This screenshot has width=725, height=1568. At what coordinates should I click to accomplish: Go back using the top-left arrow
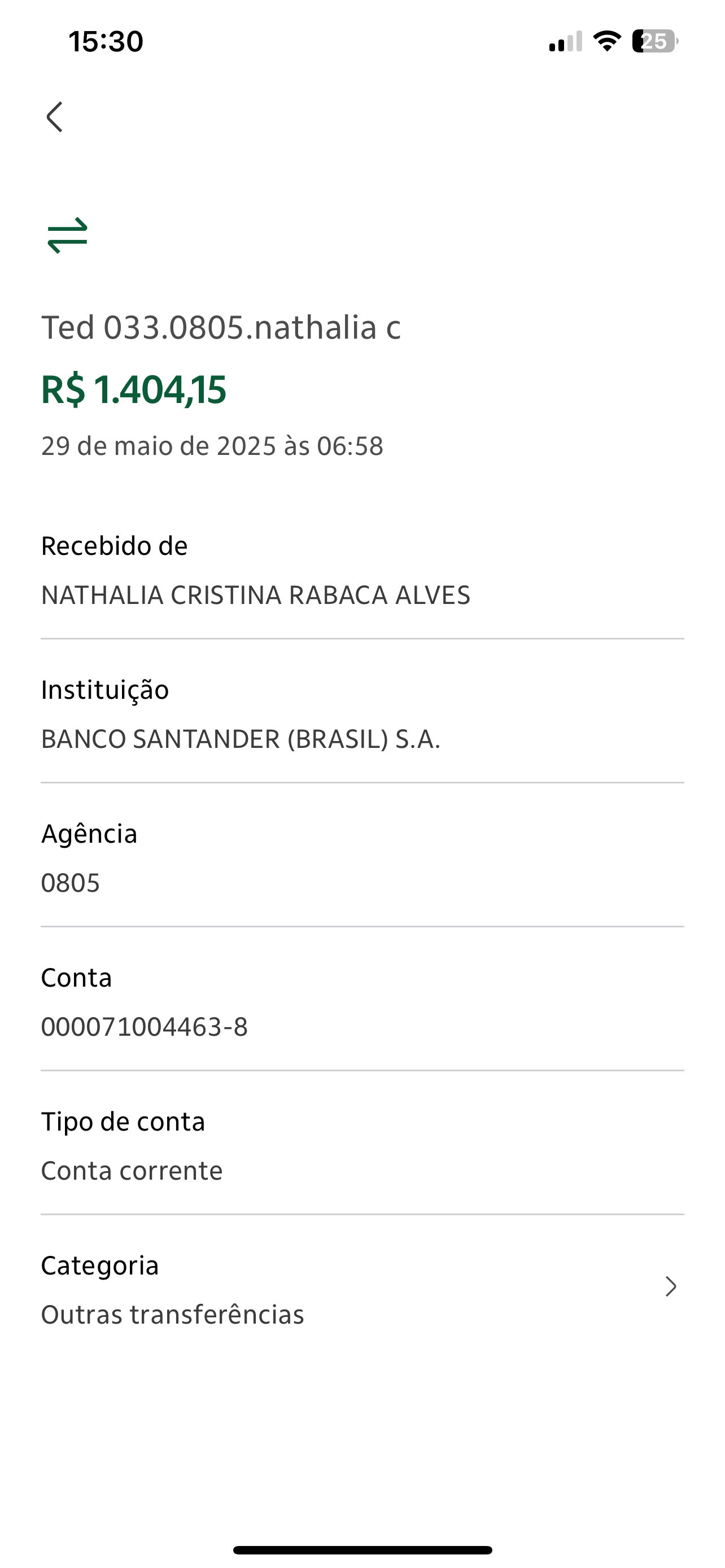point(55,117)
